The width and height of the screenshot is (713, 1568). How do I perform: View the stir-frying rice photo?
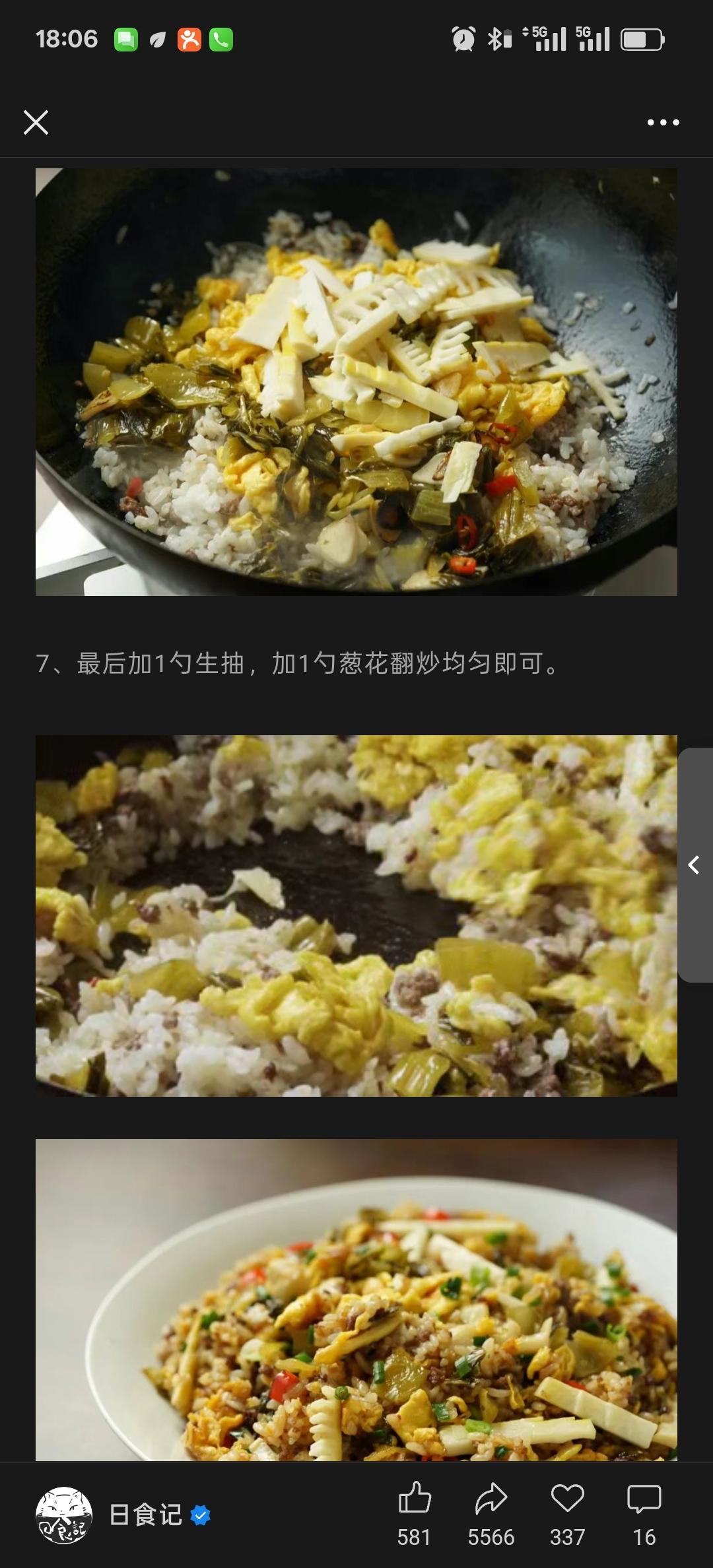(x=356, y=915)
